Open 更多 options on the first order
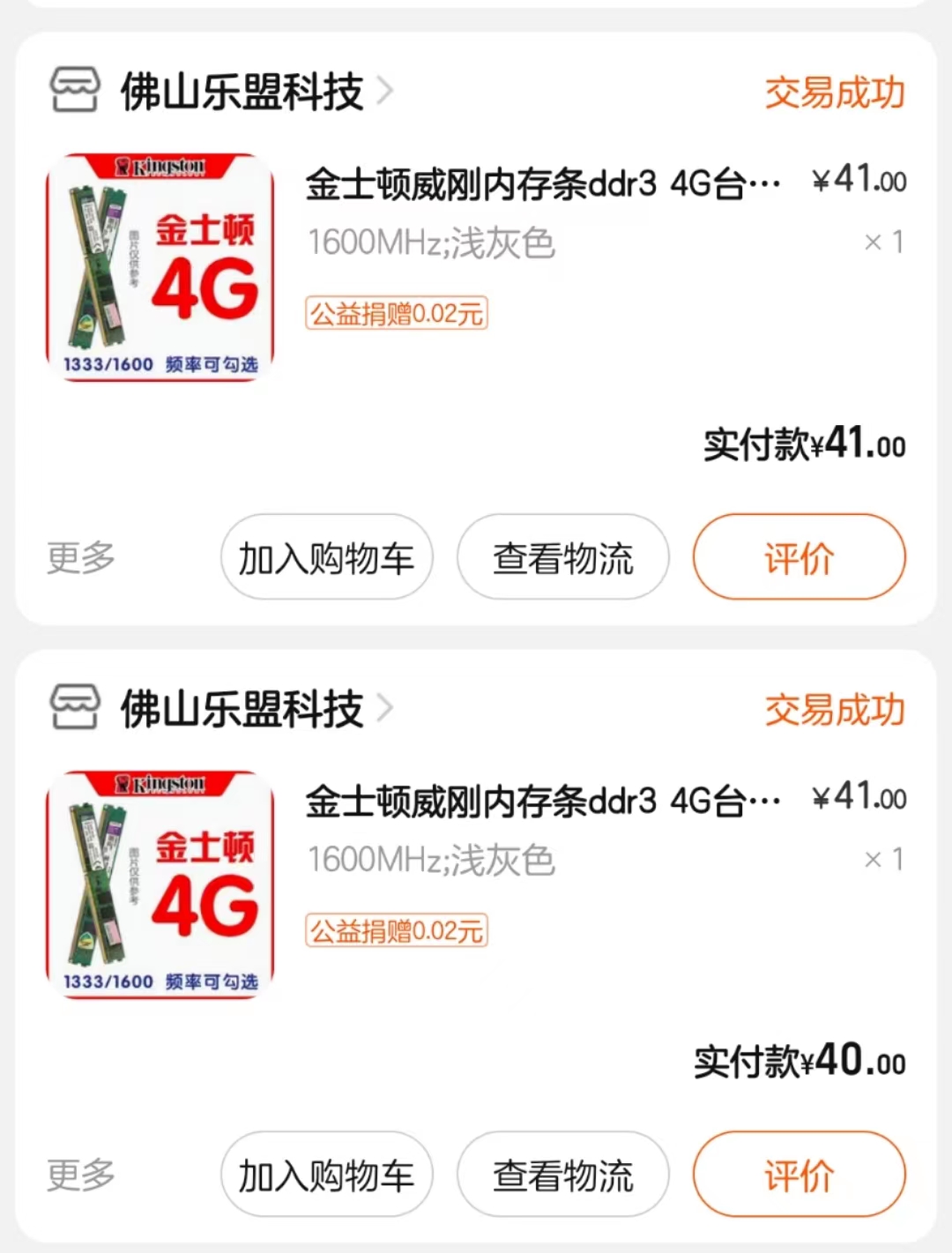Image resolution: width=952 pixels, height=1253 pixels. pyautogui.click(x=80, y=557)
